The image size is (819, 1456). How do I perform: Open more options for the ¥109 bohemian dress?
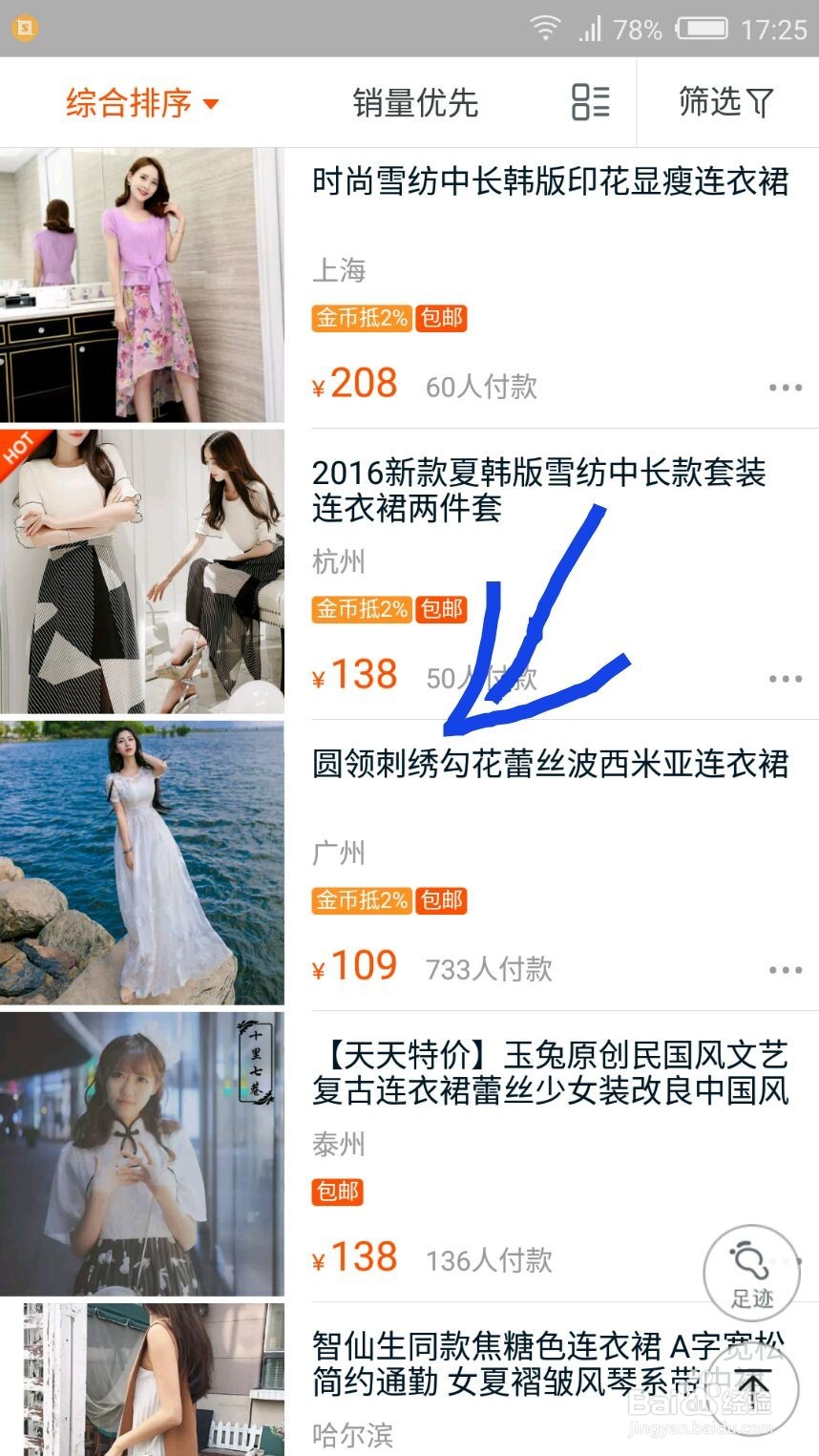coord(785,969)
